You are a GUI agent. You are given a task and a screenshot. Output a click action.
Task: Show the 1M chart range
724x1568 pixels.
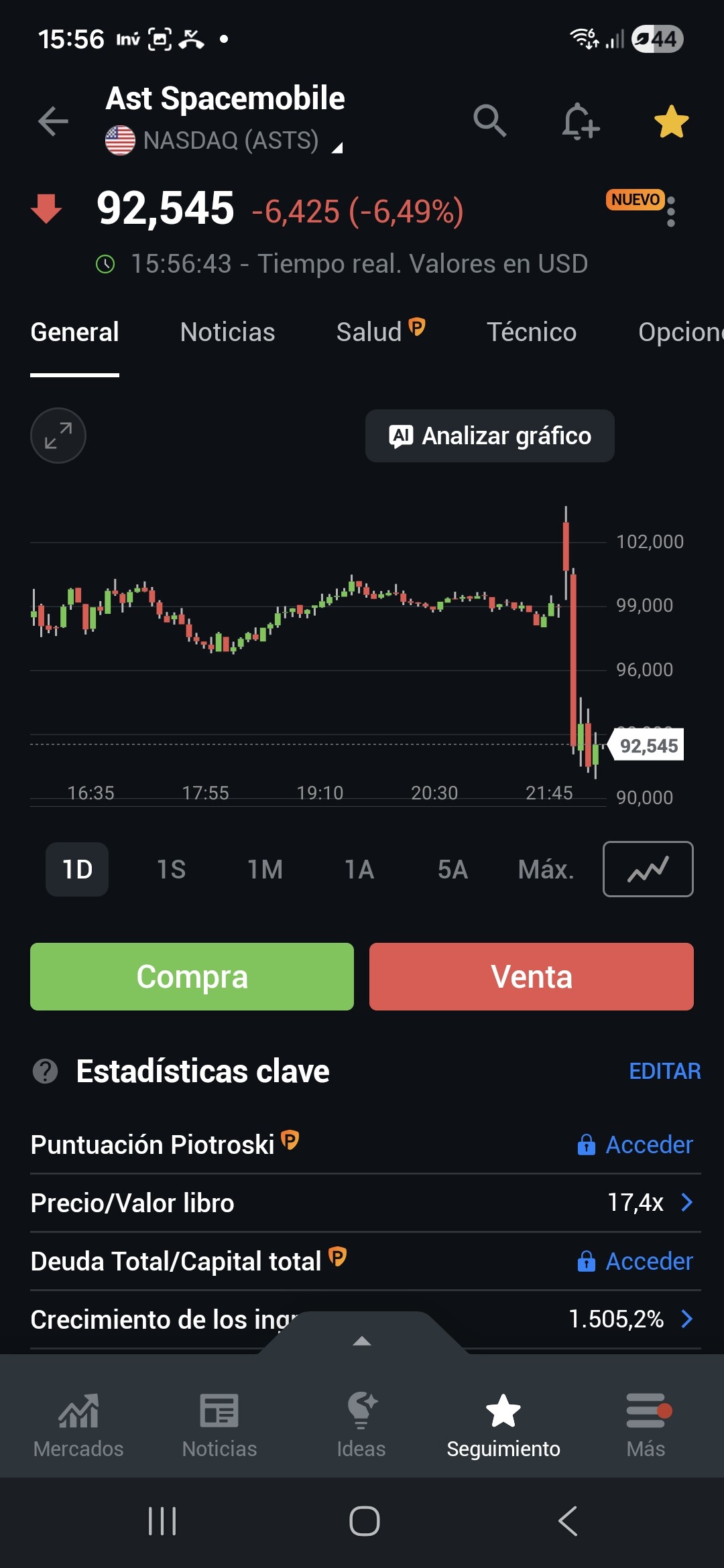pos(265,870)
